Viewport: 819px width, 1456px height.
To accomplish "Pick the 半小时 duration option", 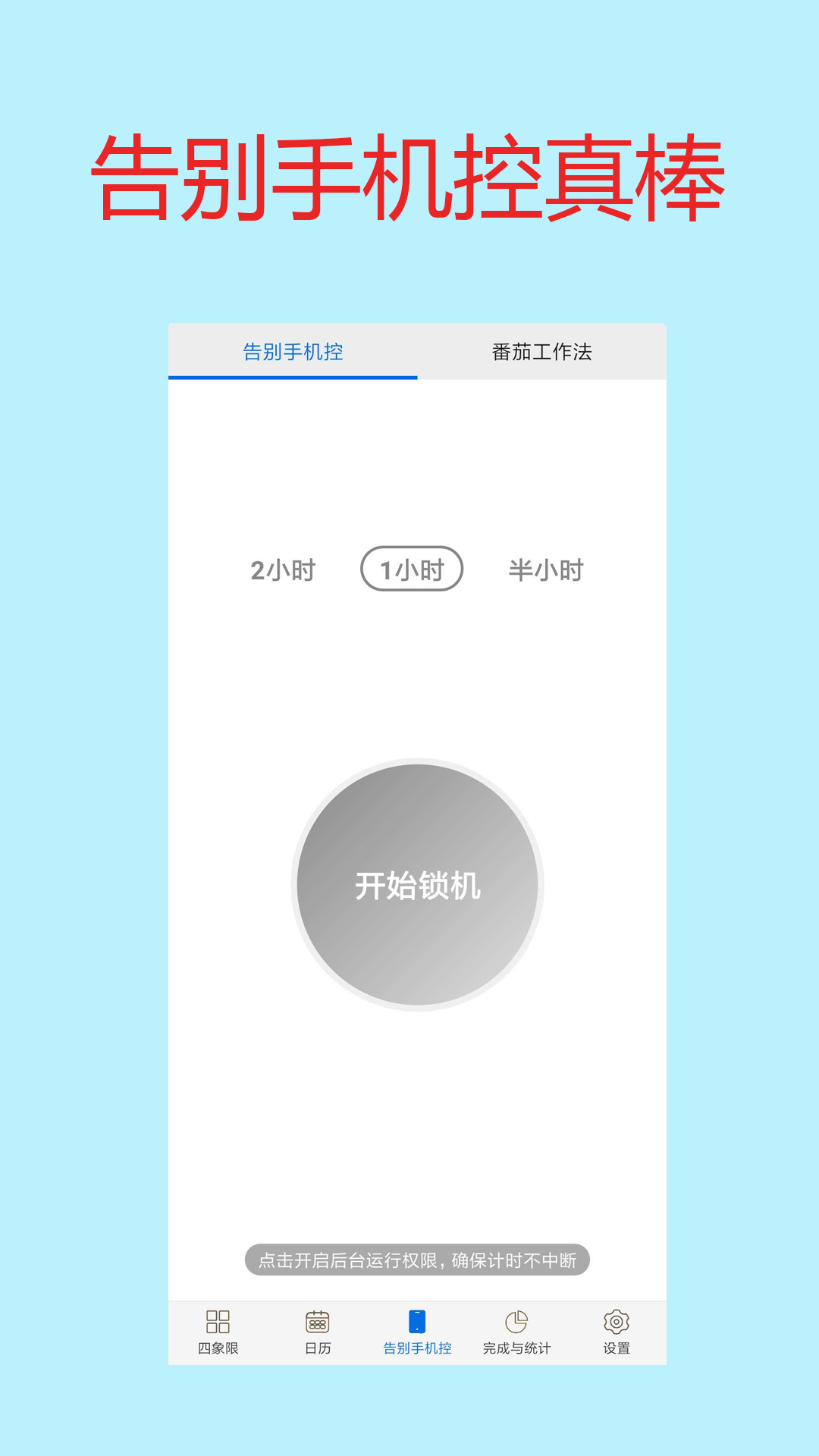I will point(547,571).
